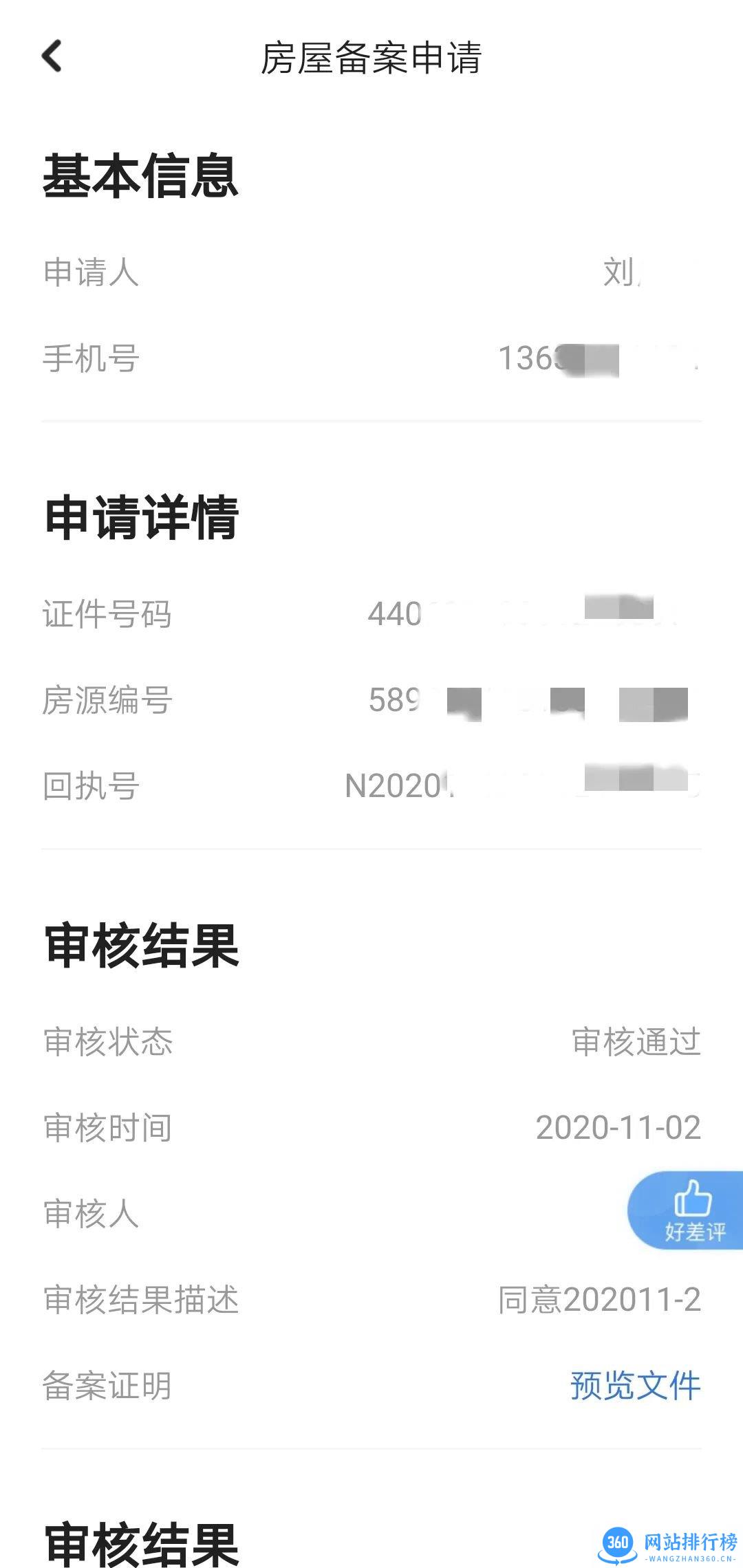This screenshot has height=1568, width=743.
Task: Go back from 房屋备案申请 page
Action: [x=52, y=56]
